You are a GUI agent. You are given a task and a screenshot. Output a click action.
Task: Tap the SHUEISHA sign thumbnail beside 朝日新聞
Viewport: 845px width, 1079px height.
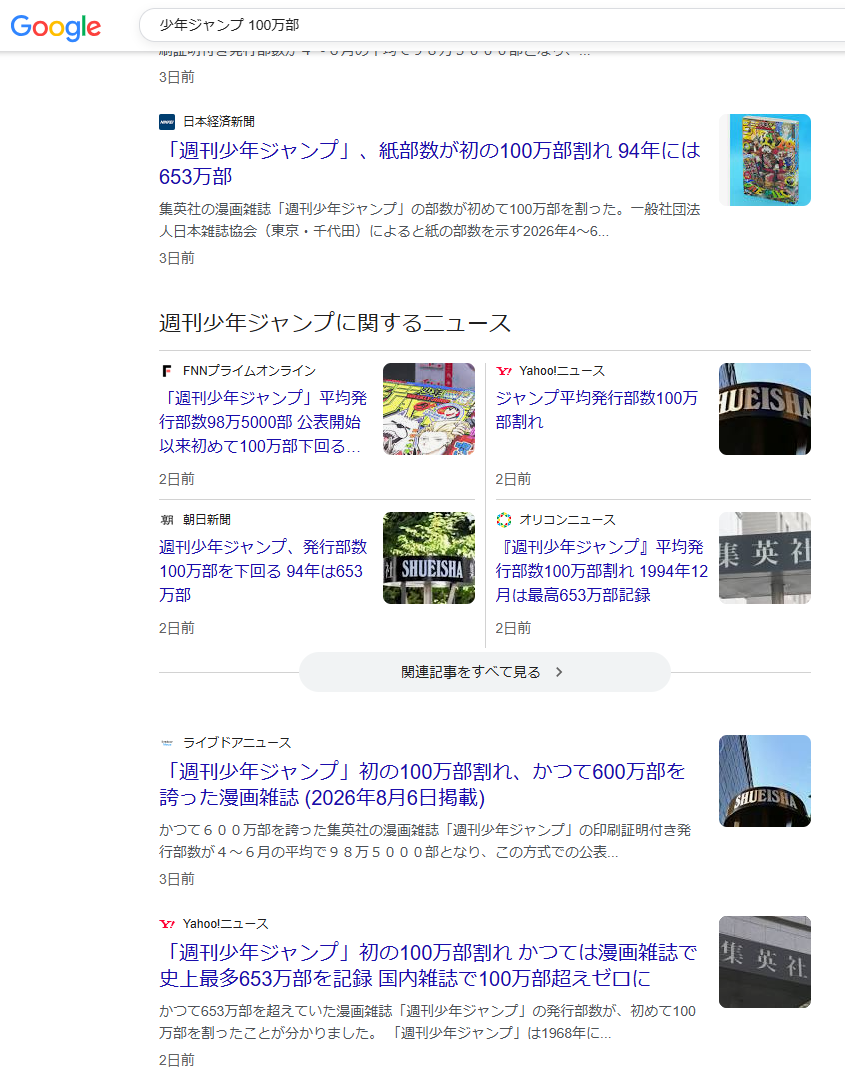[429, 558]
